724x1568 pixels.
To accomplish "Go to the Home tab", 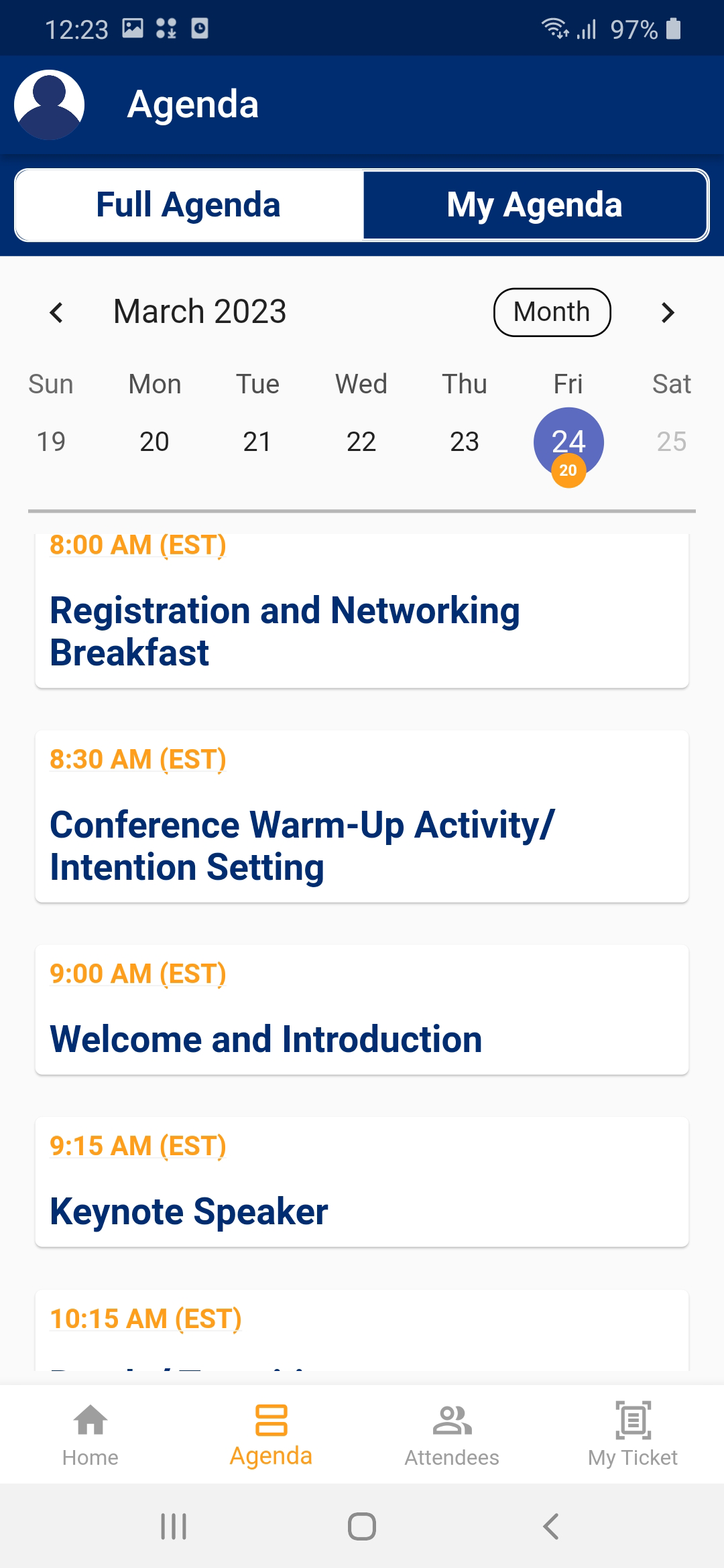I will [x=90, y=1434].
